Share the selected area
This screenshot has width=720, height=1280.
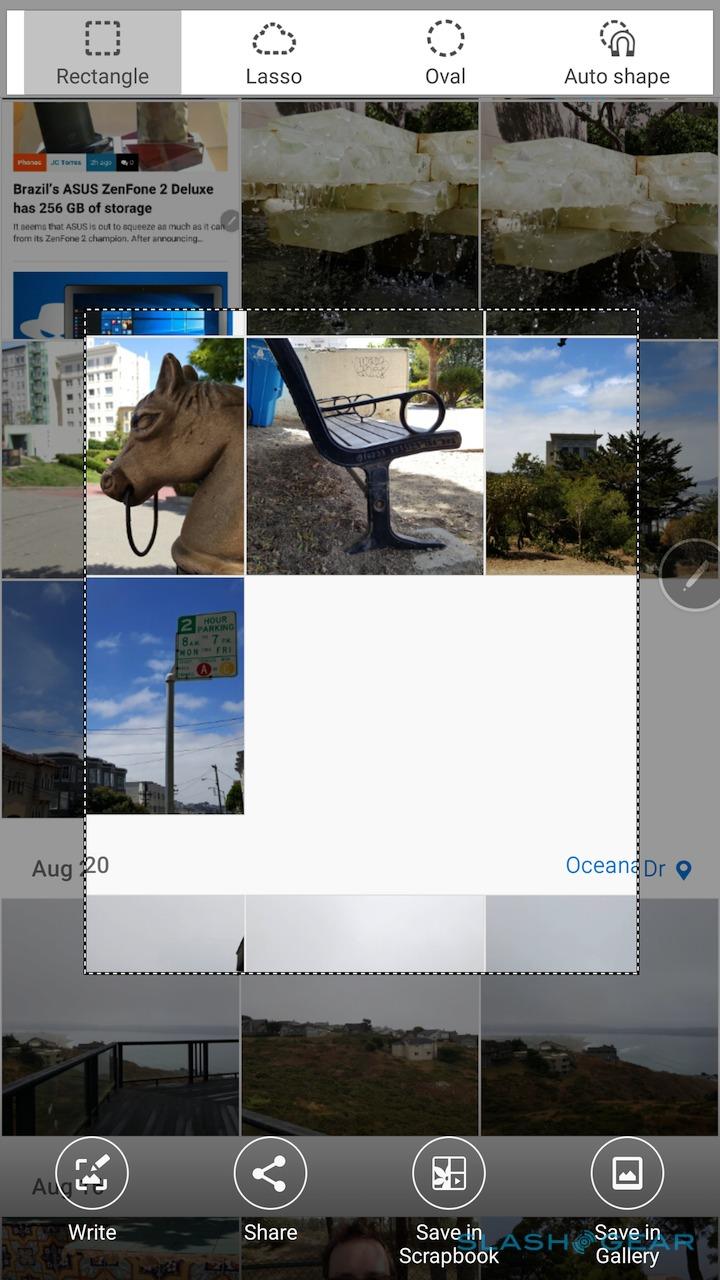pyautogui.click(x=270, y=1174)
